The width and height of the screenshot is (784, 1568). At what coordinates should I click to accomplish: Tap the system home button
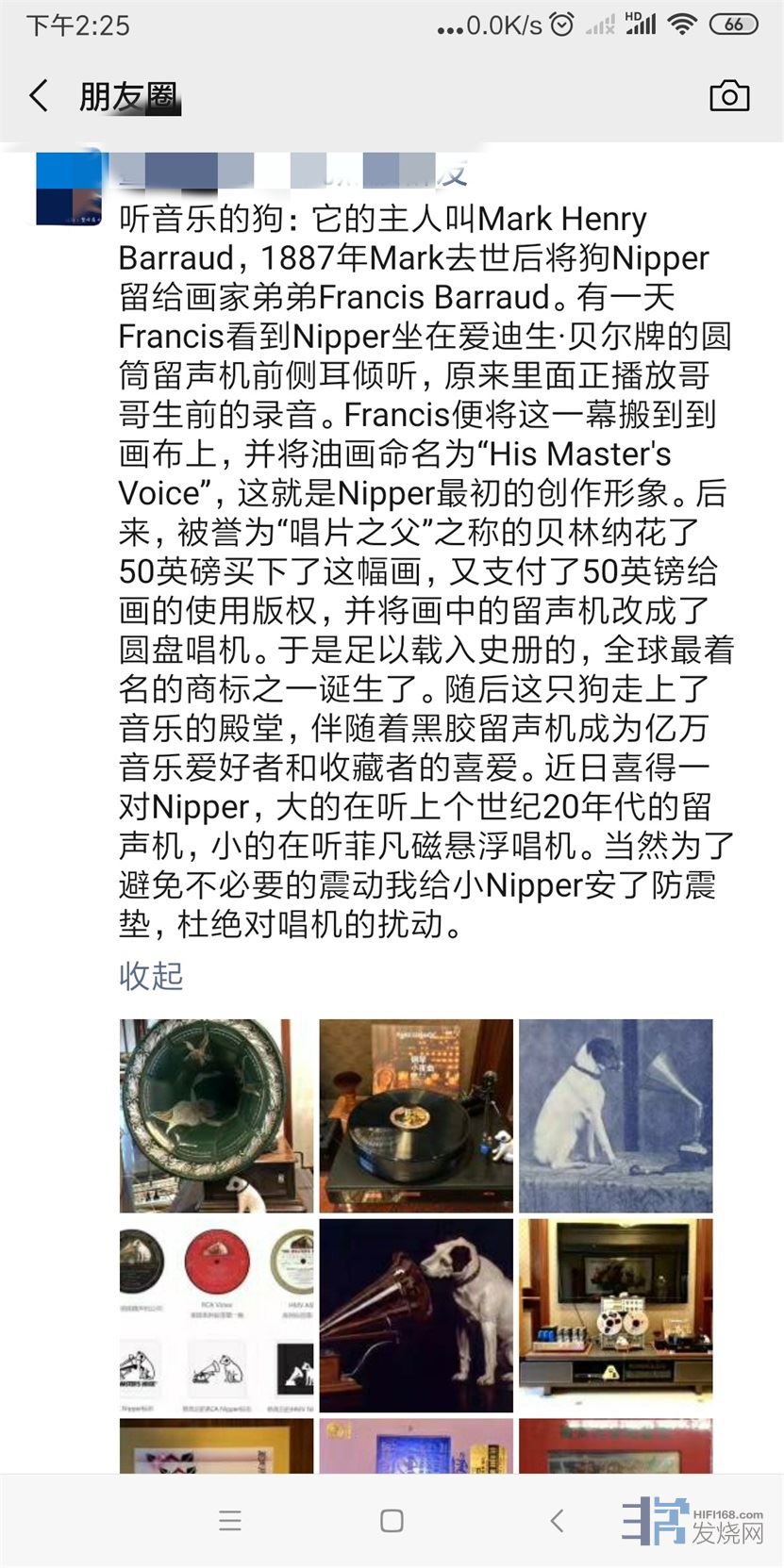(x=392, y=1520)
